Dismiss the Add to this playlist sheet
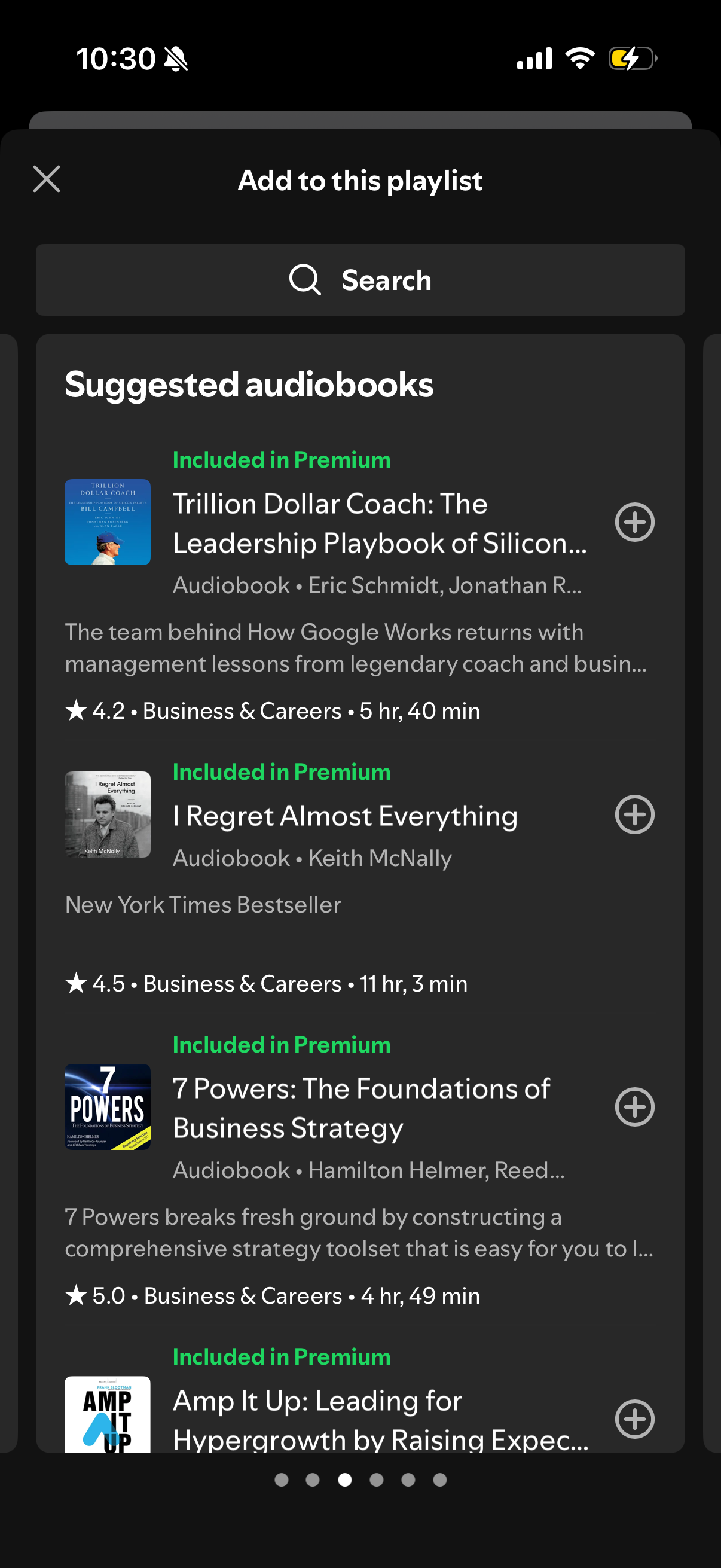 [x=46, y=179]
